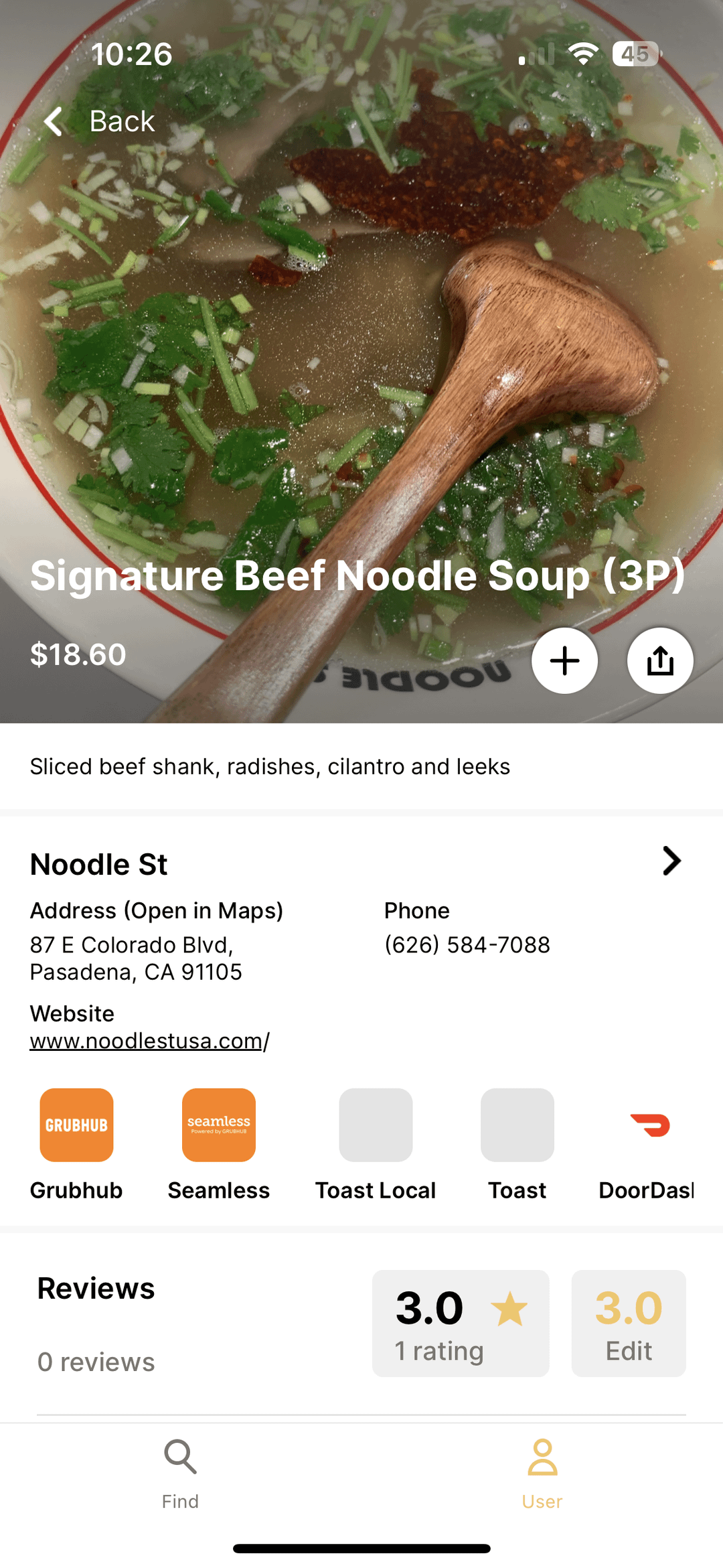Viewport: 723px width, 1568px height.
Task: Share the Signature Beef Noodle Soup
Action: click(x=659, y=660)
